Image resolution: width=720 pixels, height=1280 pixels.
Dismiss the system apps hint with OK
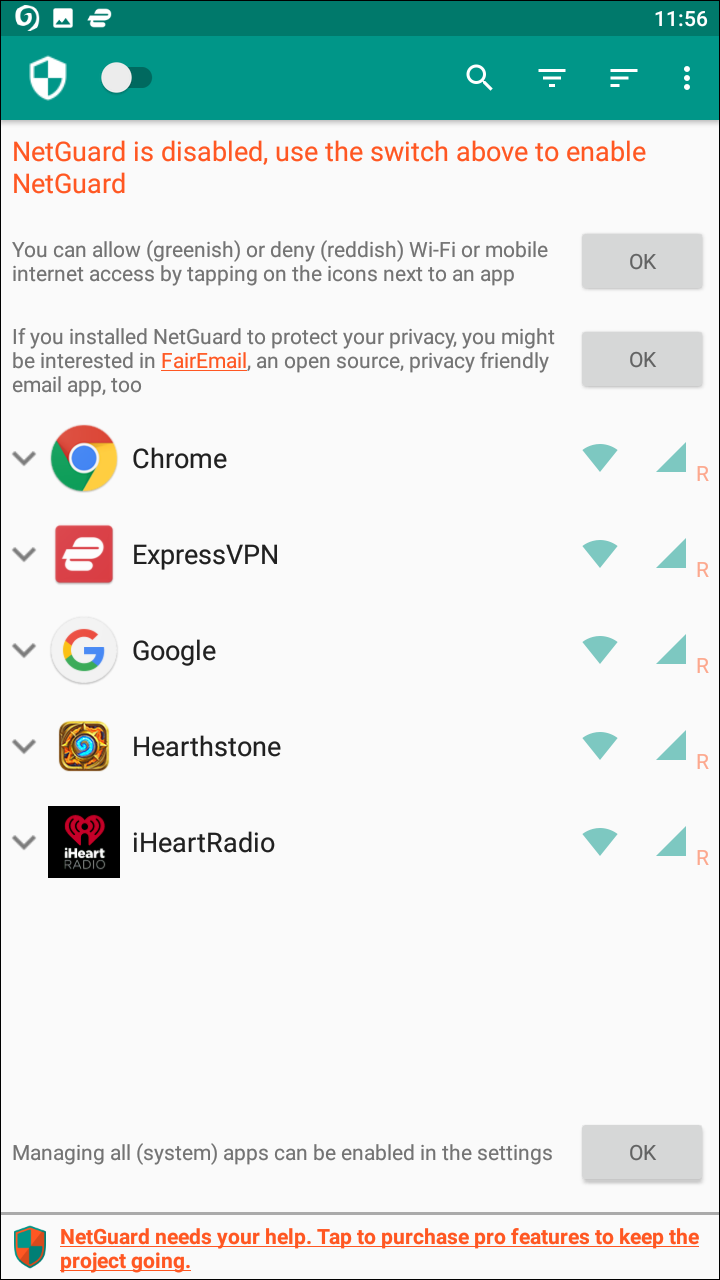point(642,1153)
